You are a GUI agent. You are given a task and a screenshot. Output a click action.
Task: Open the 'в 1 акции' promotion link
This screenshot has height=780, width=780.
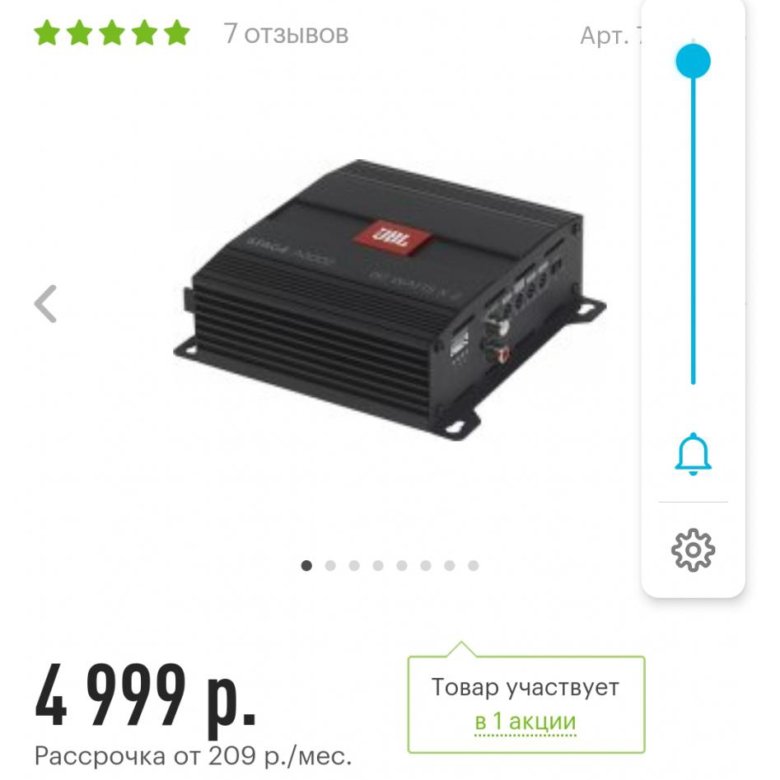[x=525, y=721]
